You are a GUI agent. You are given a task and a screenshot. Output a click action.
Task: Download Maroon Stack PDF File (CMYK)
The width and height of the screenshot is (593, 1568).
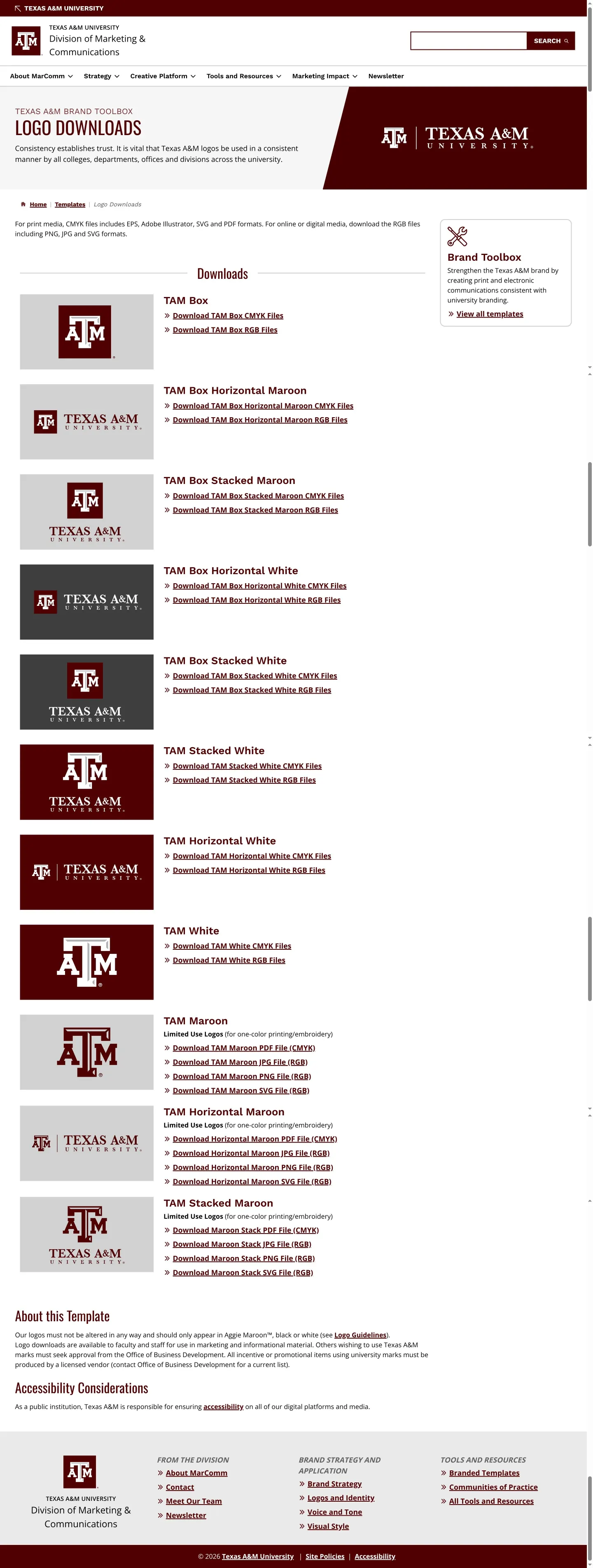[246, 1230]
